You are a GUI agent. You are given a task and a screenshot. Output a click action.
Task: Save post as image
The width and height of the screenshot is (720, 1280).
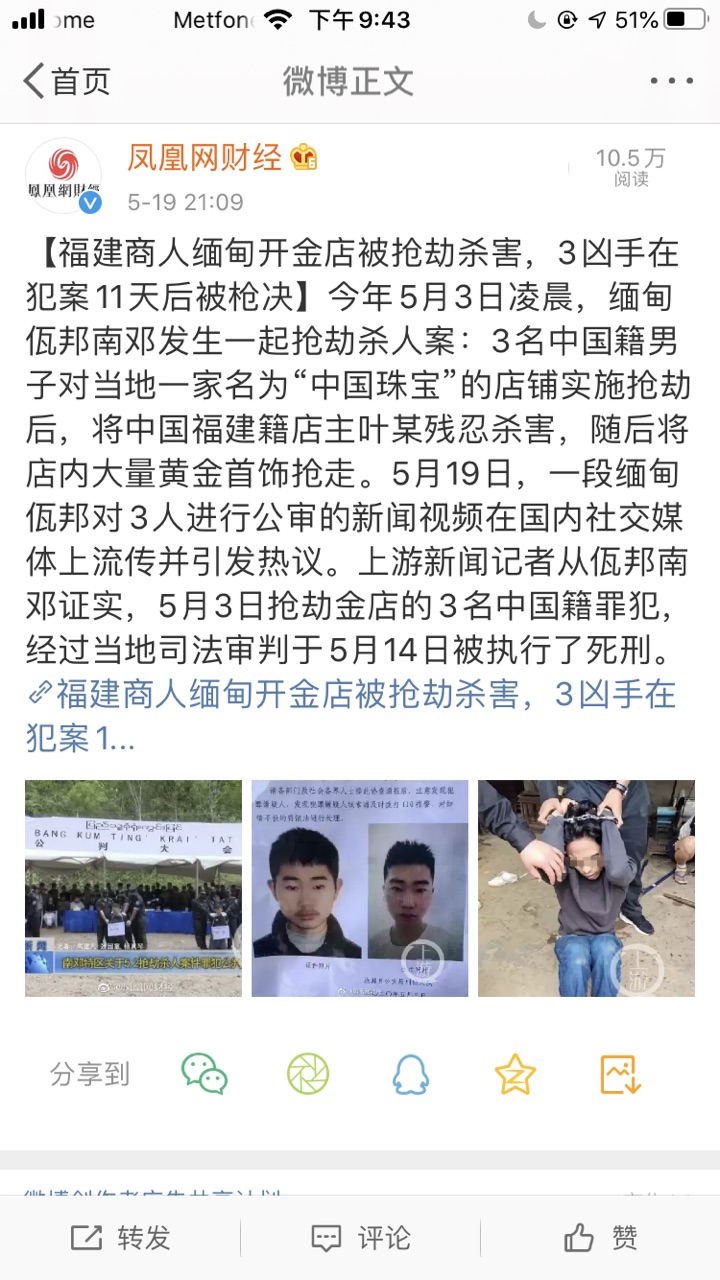pyautogui.click(x=620, y=1074)
